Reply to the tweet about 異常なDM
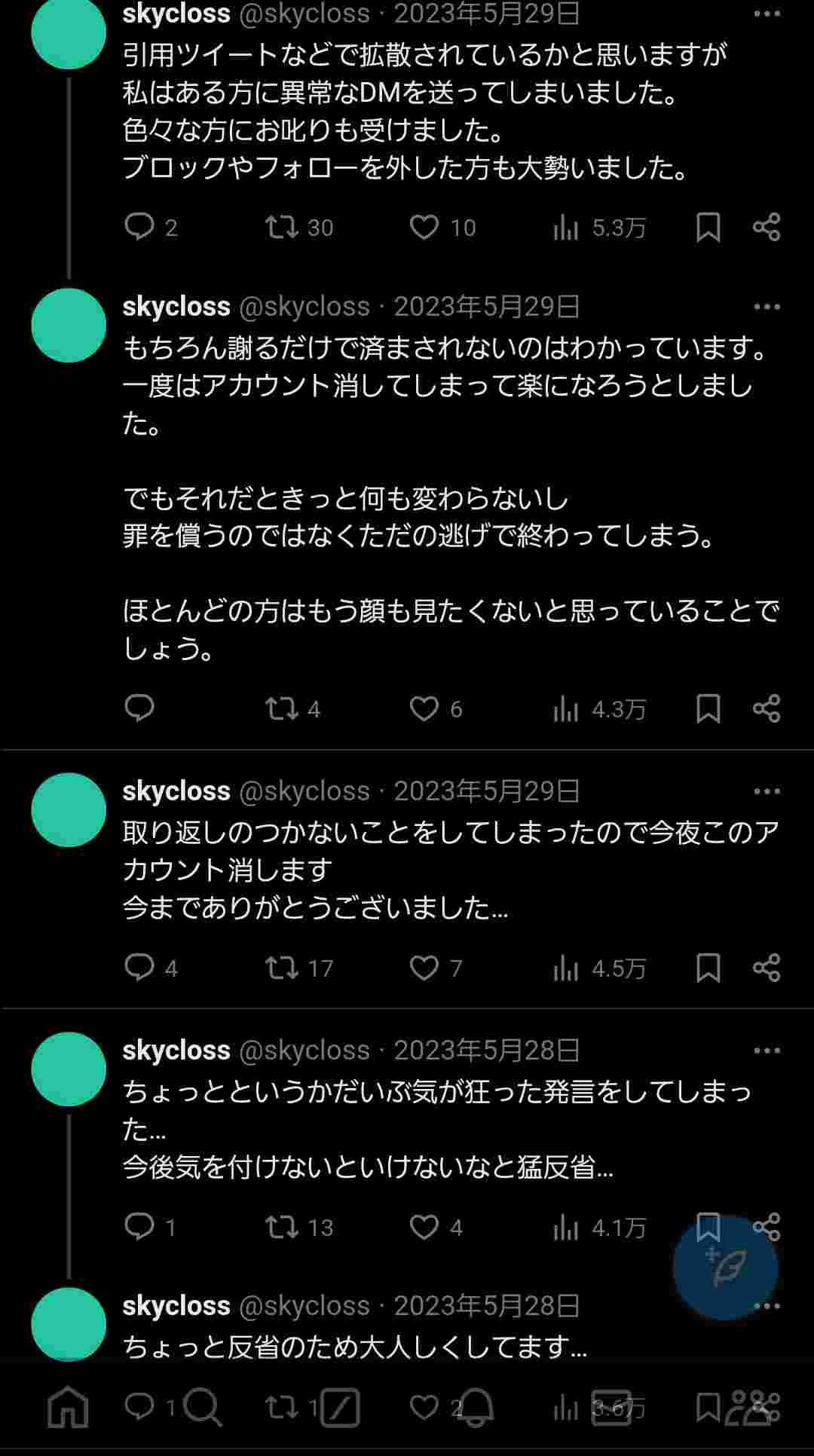814x1456 pixels. coord(139,227)
